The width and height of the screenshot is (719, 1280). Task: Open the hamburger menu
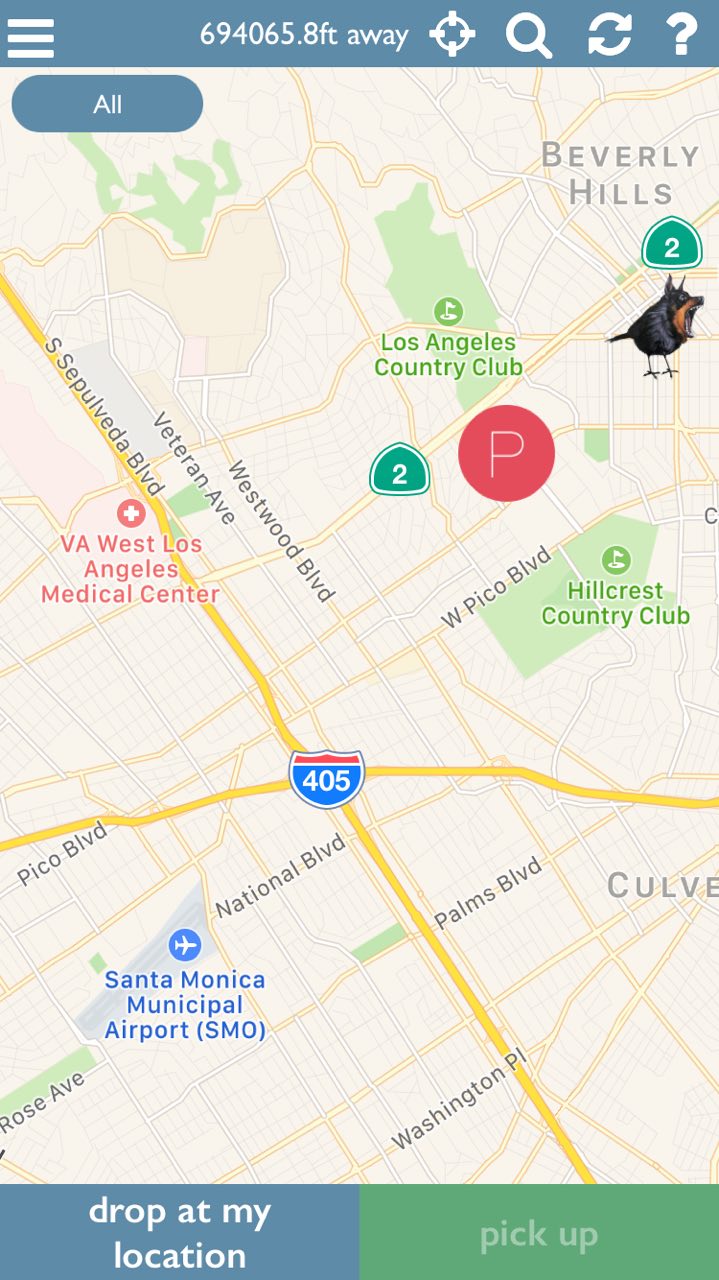tap(30, 37)
